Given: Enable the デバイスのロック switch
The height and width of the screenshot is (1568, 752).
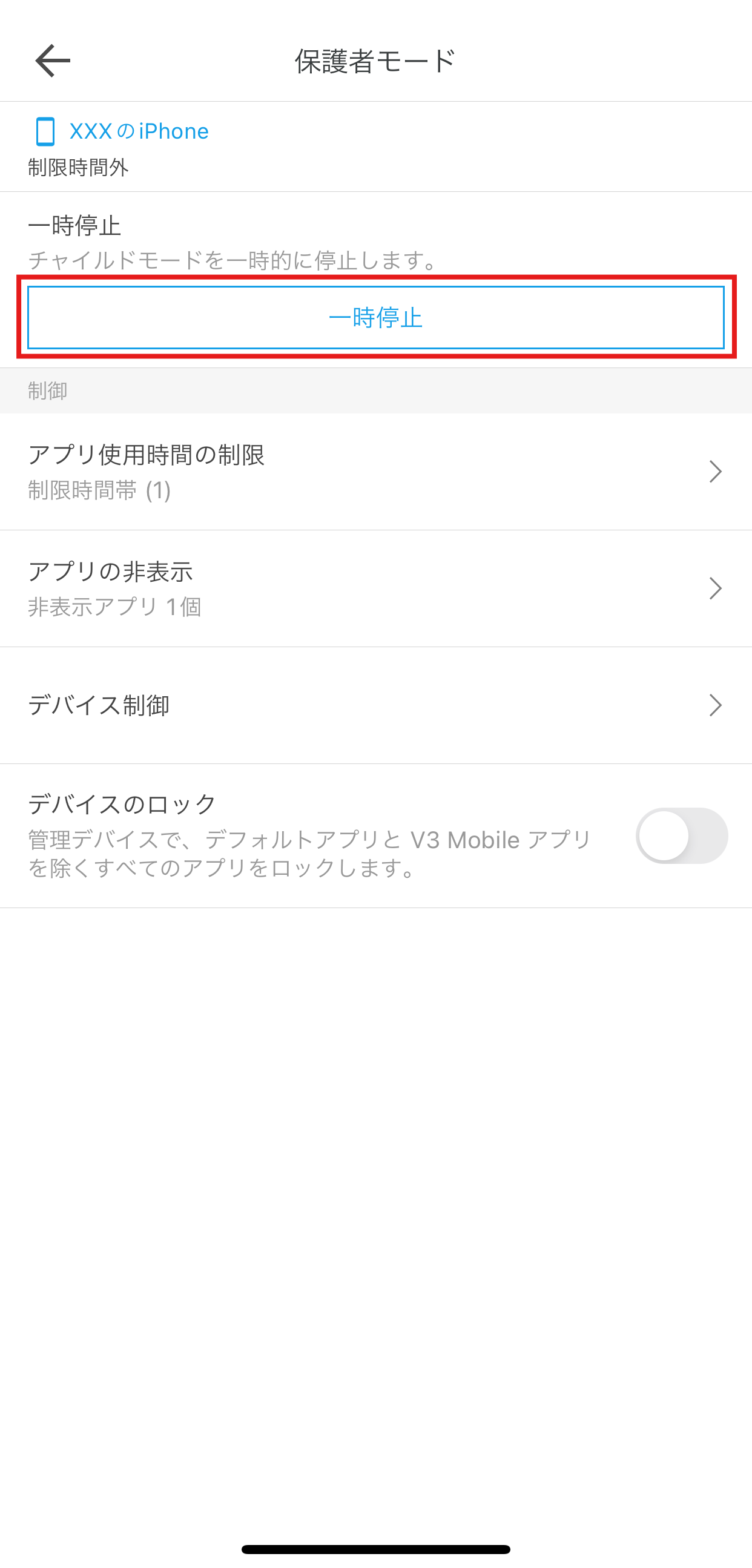Looking at the screenshot, I should click(x=681, y=835).
